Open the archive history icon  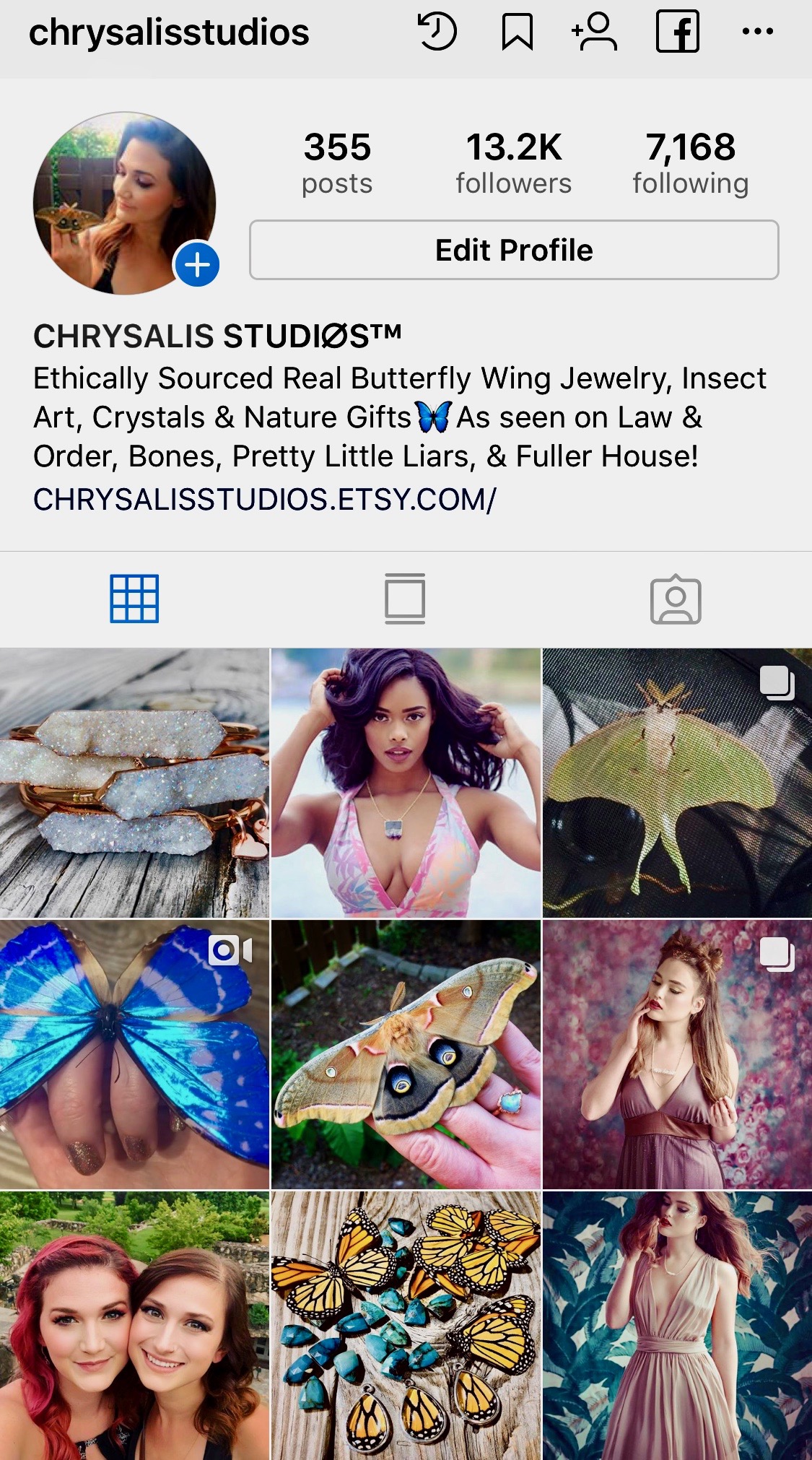[437, 32]
